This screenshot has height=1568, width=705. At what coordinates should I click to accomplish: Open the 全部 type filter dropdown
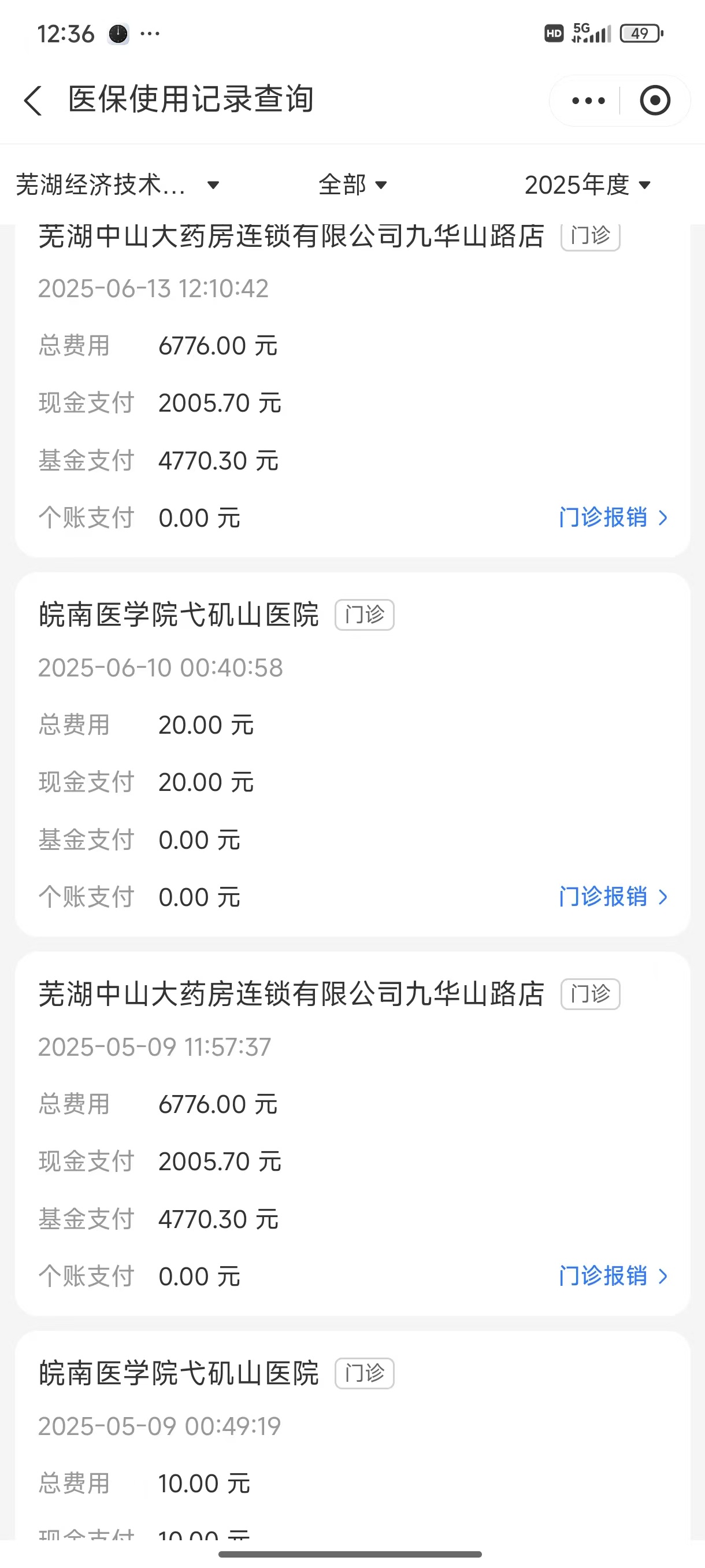click(353, 184)
